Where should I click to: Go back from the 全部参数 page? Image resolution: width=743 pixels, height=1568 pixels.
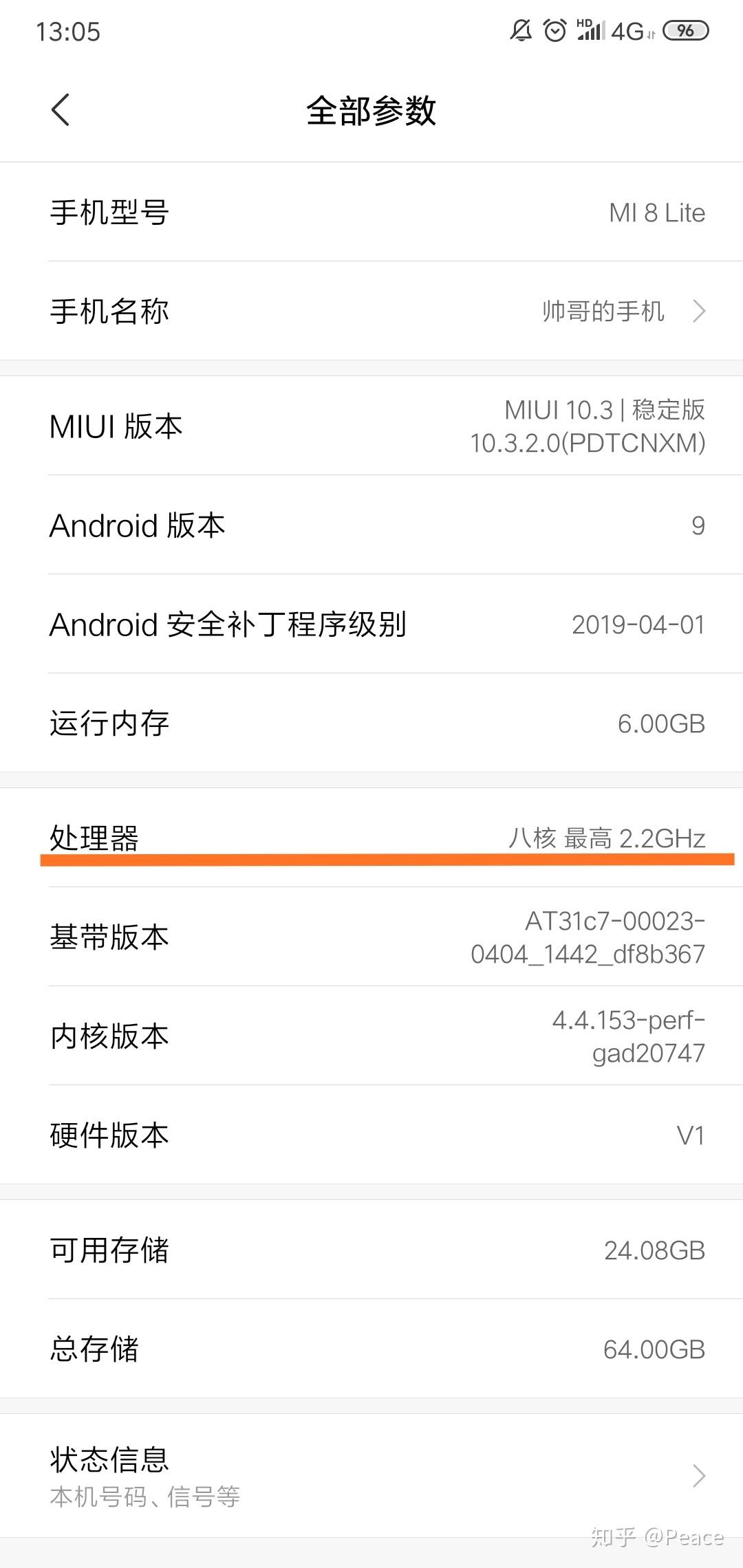point(61,110)
